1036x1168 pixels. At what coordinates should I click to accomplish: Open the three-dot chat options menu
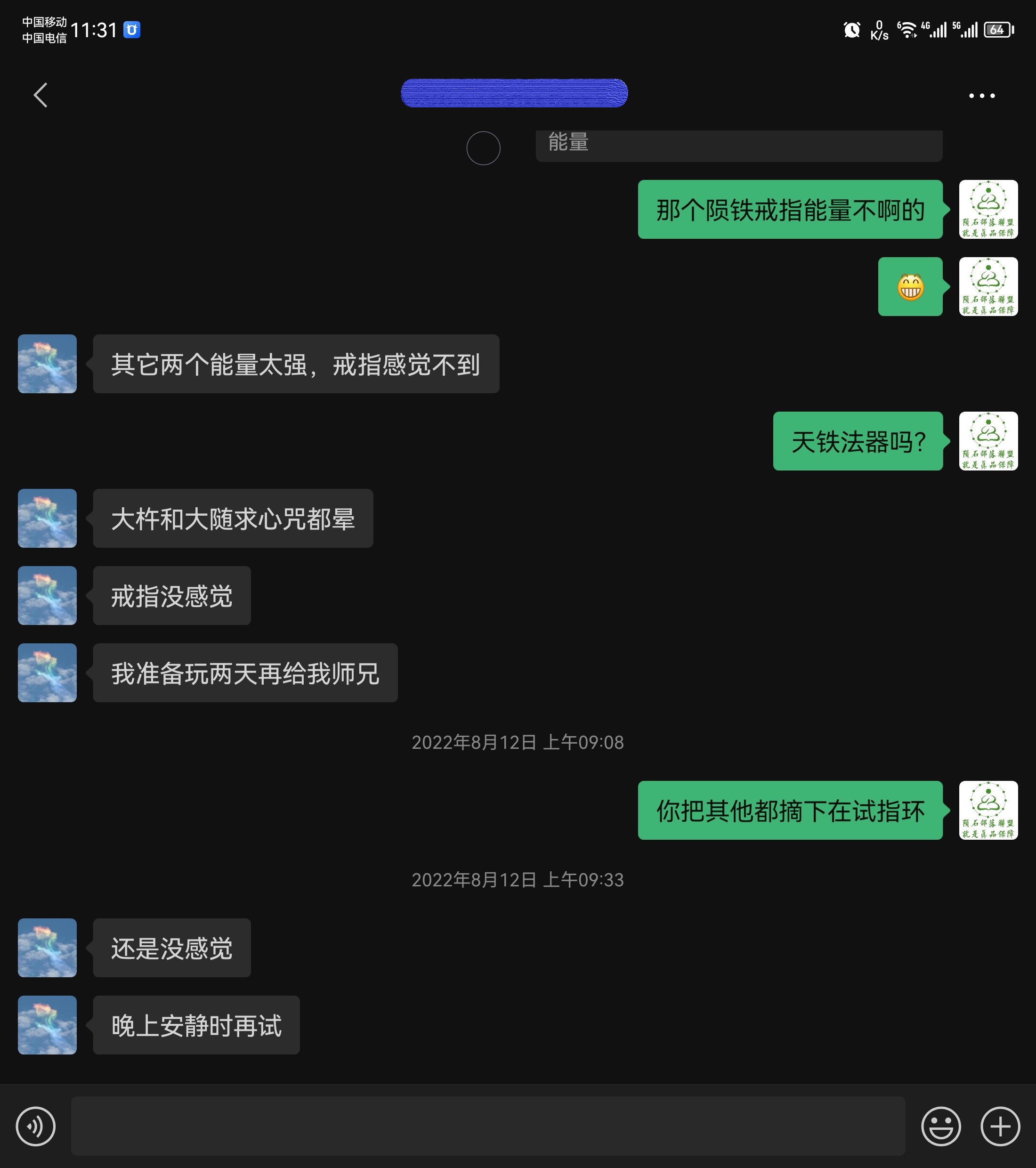(x=981, y=96)
